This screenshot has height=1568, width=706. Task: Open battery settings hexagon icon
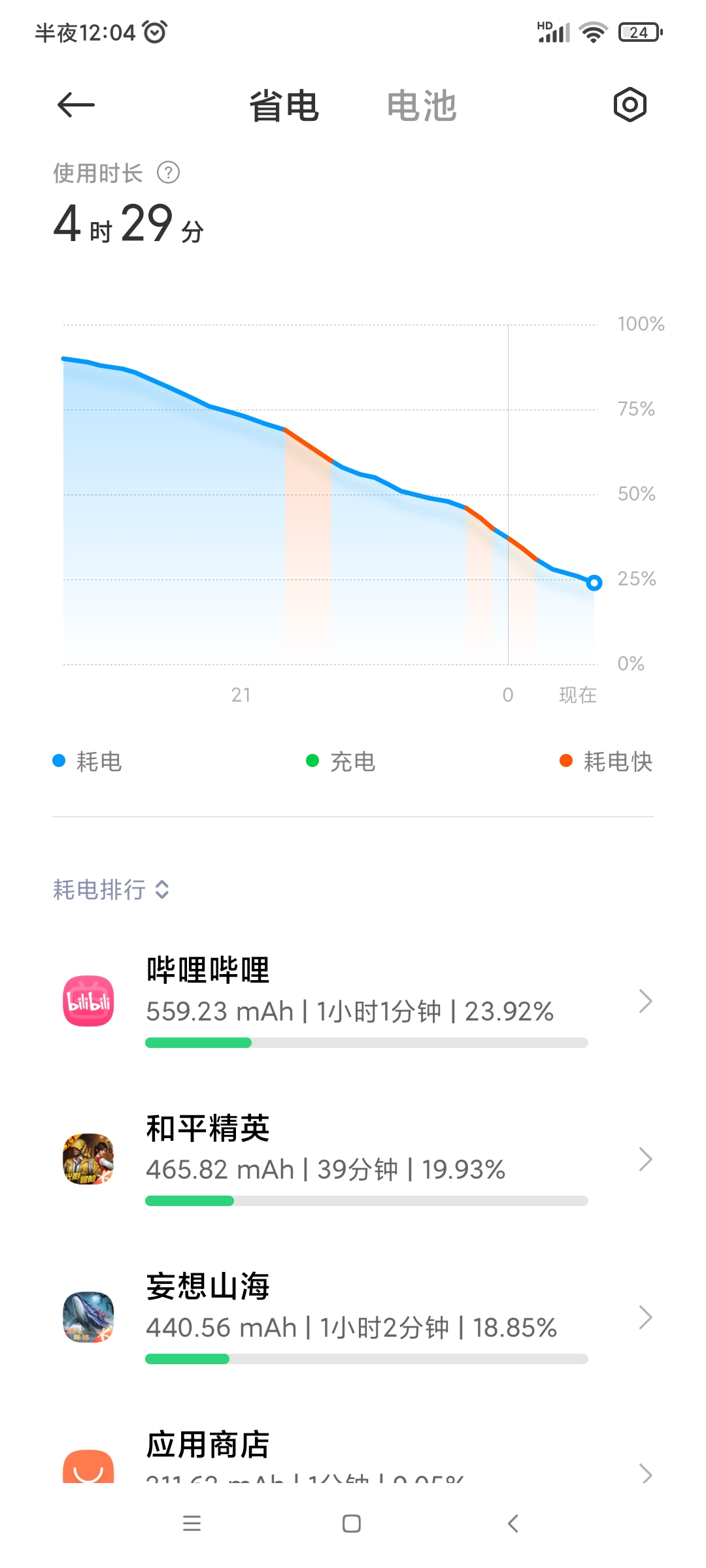tap(630, 105)
